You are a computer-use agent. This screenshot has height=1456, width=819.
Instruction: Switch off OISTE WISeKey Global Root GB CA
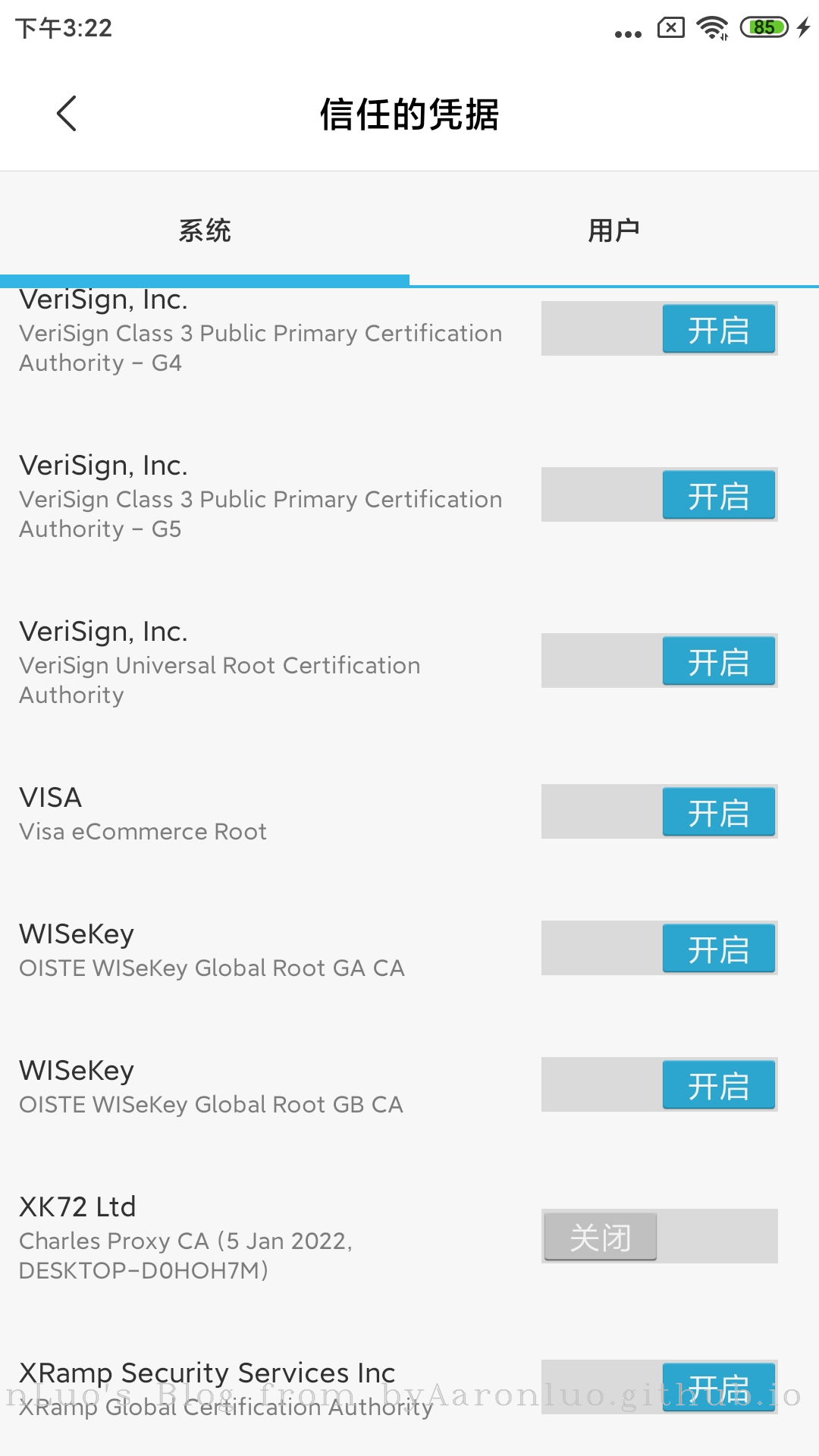coord(659,1085)
